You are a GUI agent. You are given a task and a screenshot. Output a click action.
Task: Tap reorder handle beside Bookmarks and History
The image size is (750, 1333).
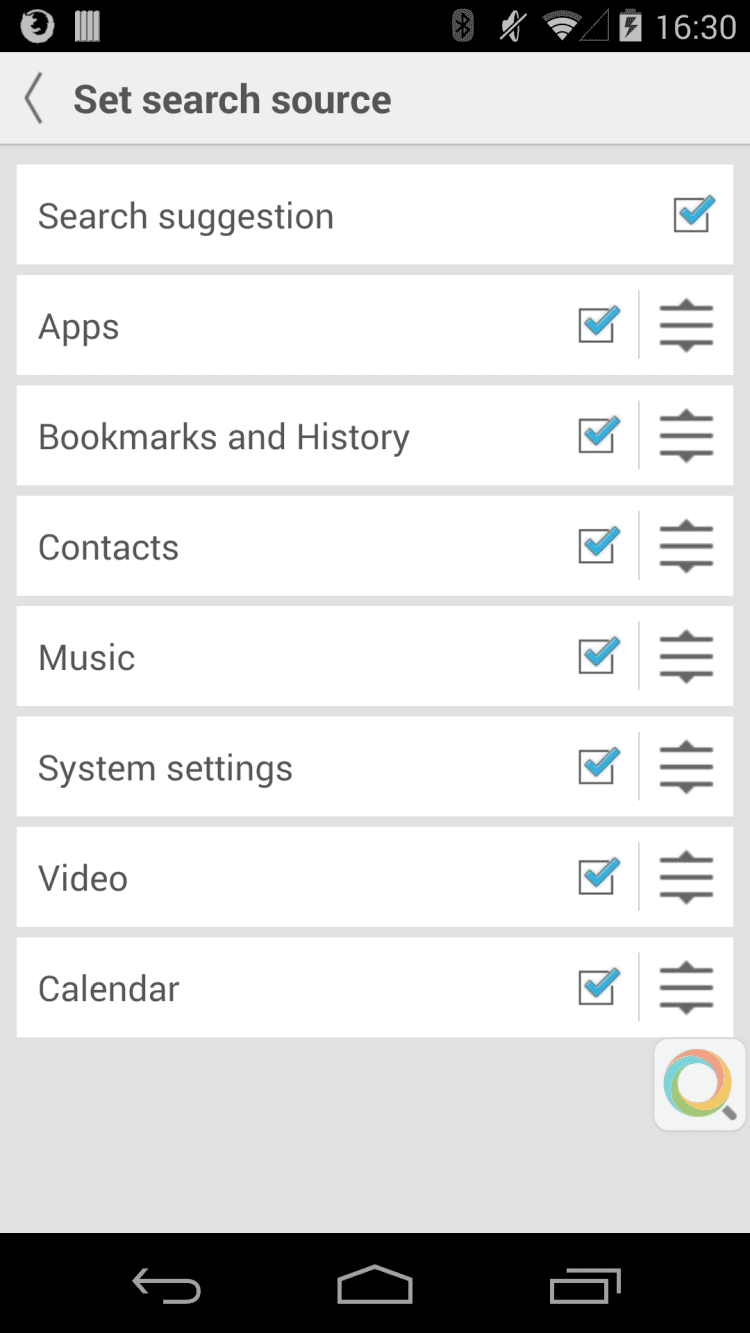click(x=686, y=436)
